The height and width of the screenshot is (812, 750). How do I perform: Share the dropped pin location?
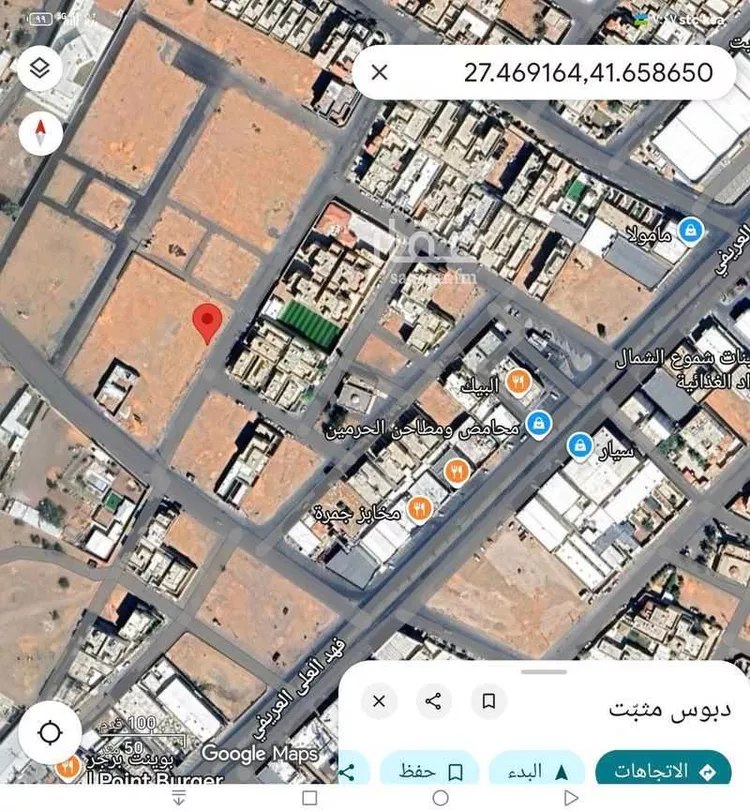(x=434, y=702)
